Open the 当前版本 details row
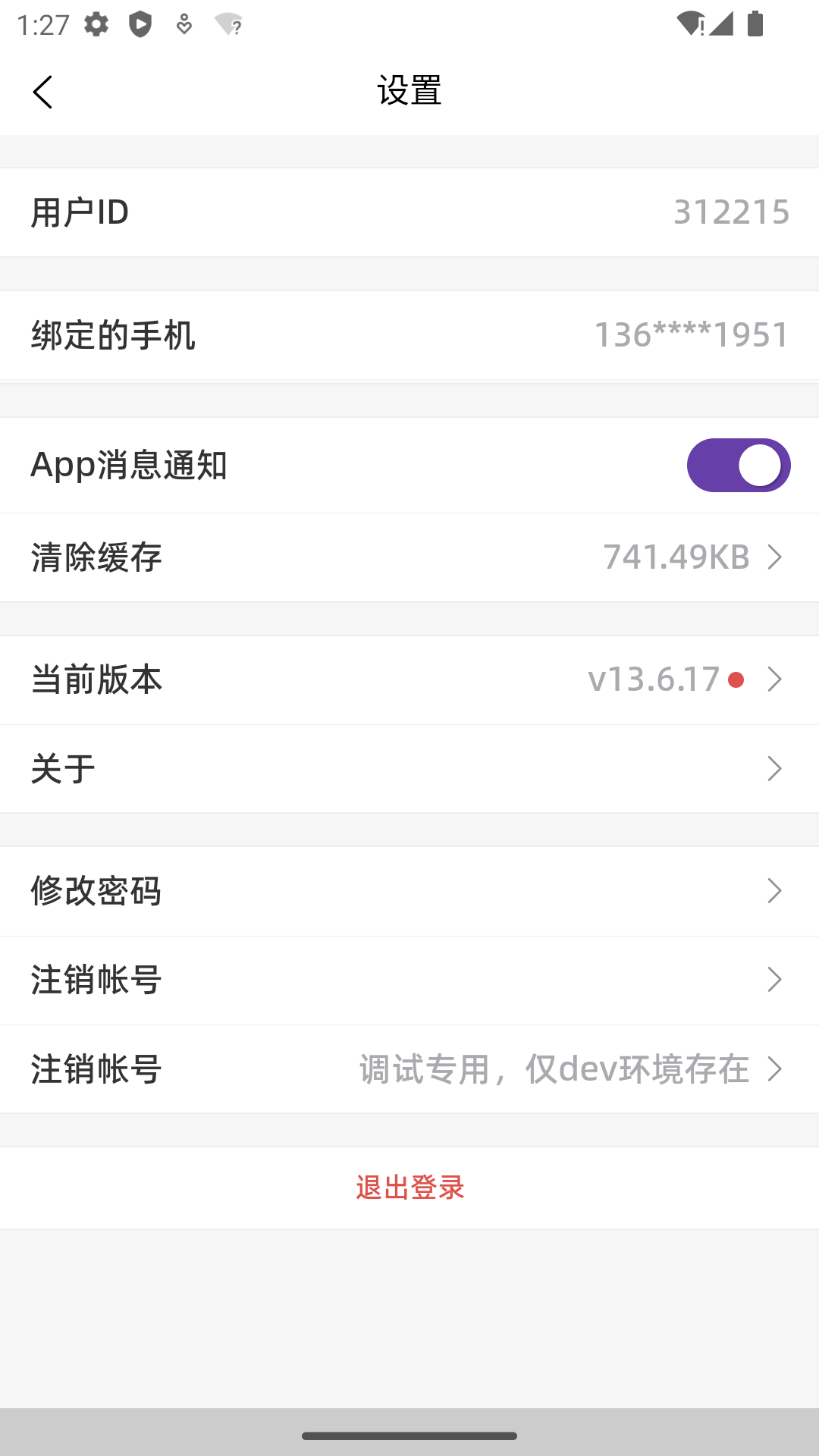 [409, 680]
